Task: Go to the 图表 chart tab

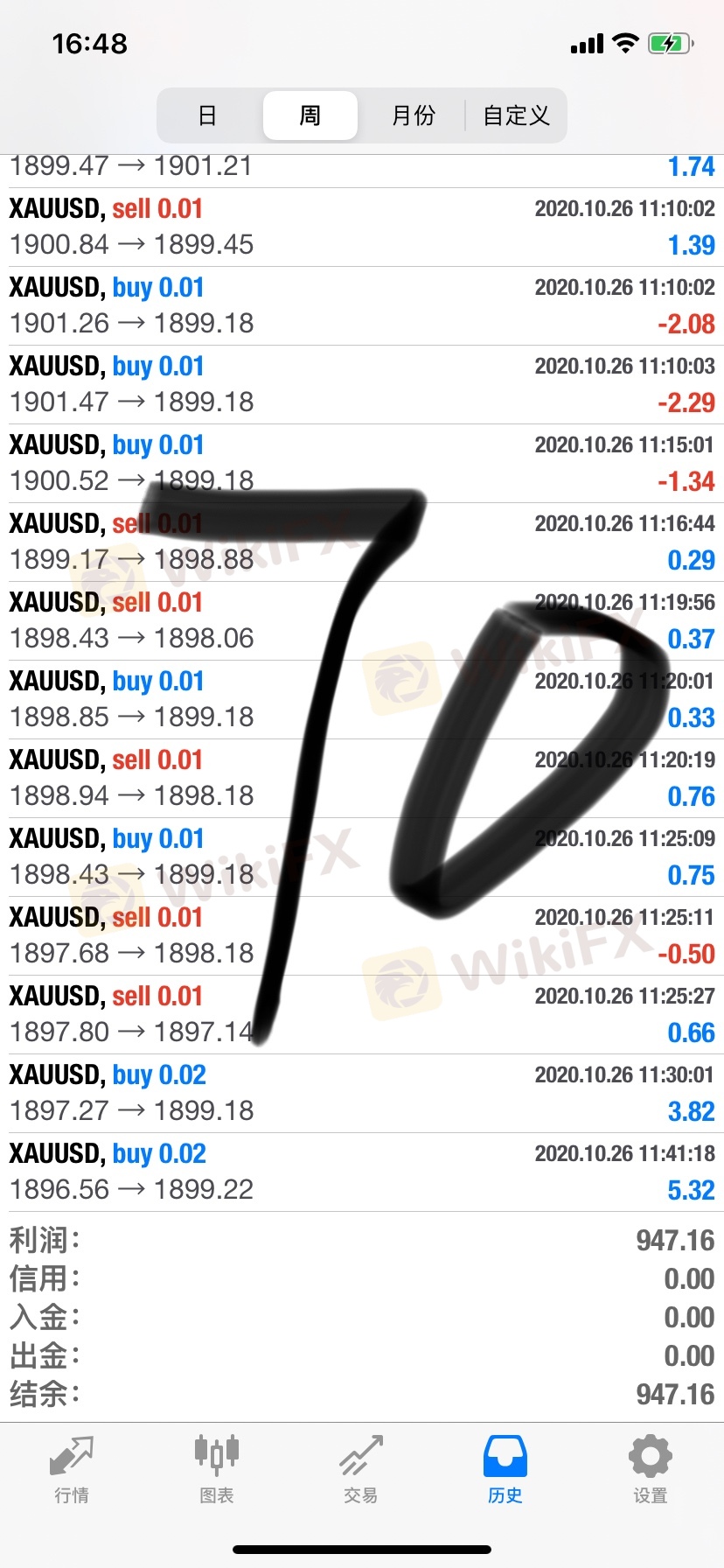Action: click(x=216, y=1470)
